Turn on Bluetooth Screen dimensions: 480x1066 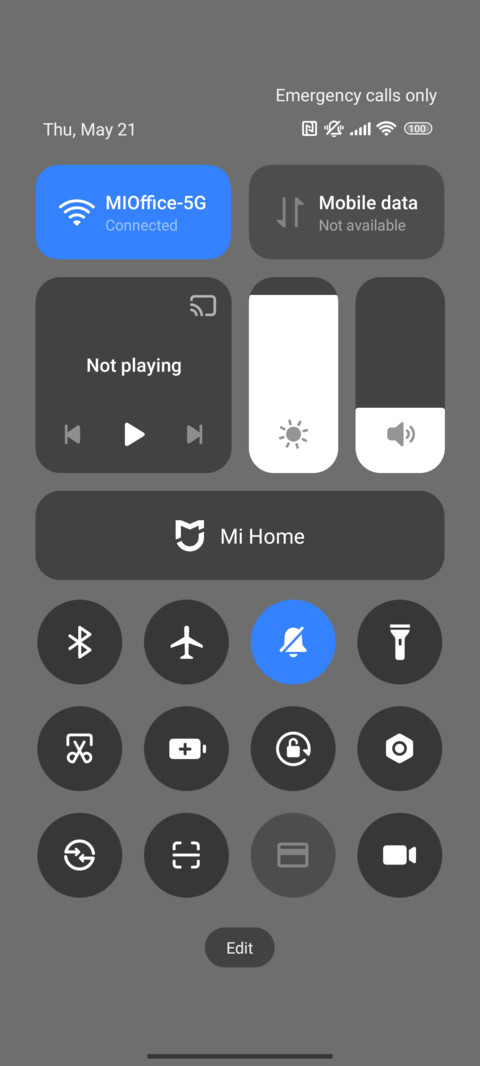coord(80,642)
